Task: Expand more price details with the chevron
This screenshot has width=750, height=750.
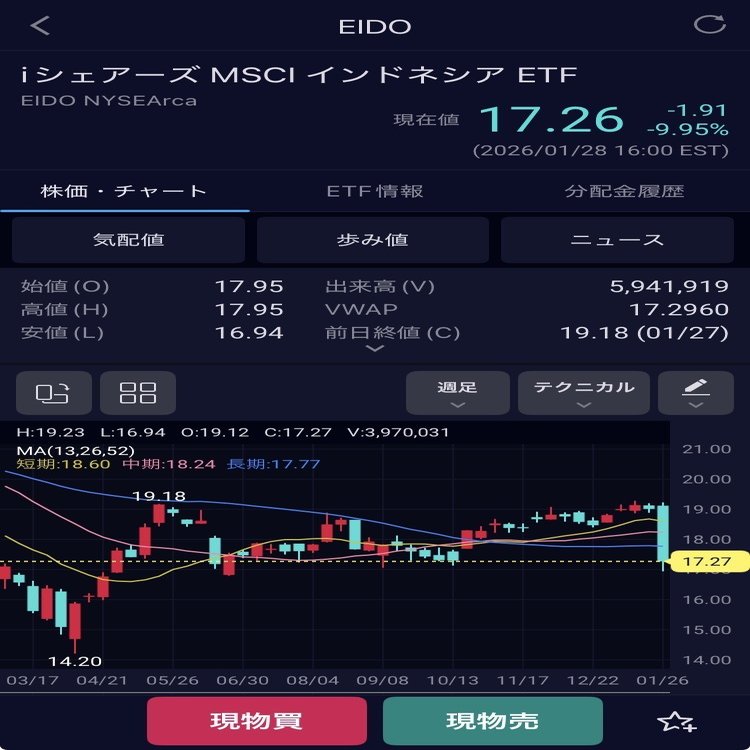Action: 375,349
